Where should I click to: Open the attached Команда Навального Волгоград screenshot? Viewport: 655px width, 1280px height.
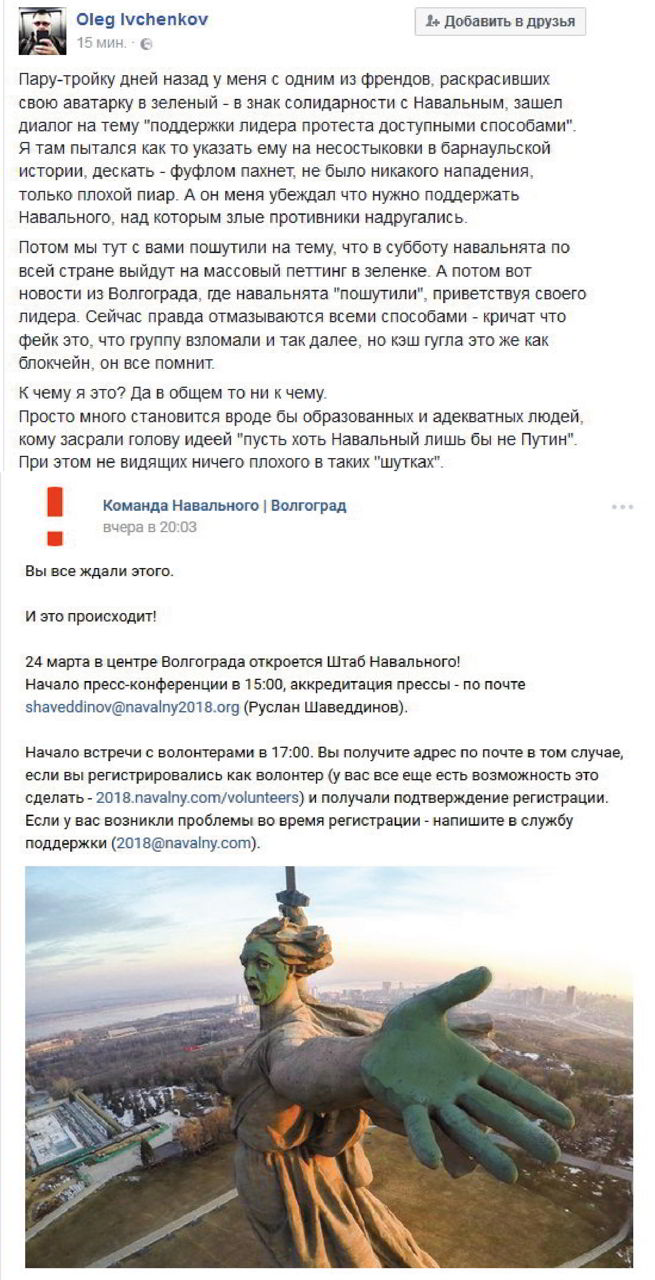click(x=327, y=873)
